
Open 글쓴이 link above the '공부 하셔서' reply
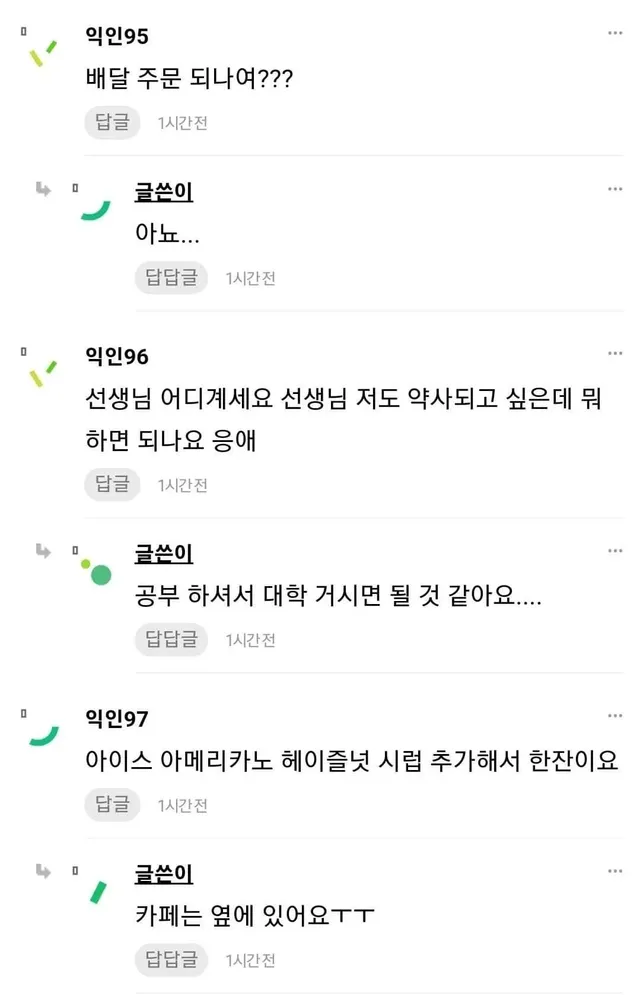164,553
